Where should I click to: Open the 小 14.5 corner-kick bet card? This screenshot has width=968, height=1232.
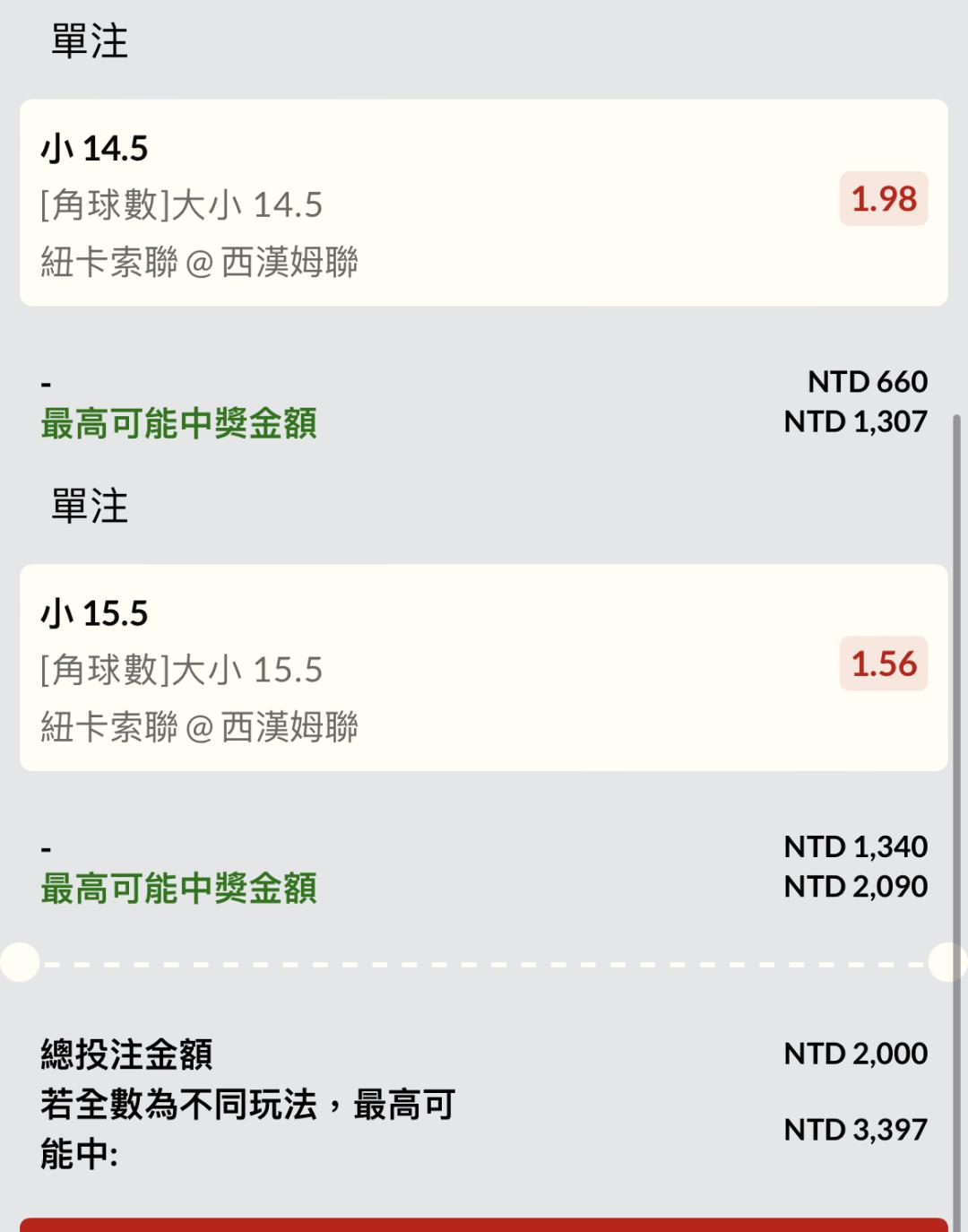click(483, 203)
